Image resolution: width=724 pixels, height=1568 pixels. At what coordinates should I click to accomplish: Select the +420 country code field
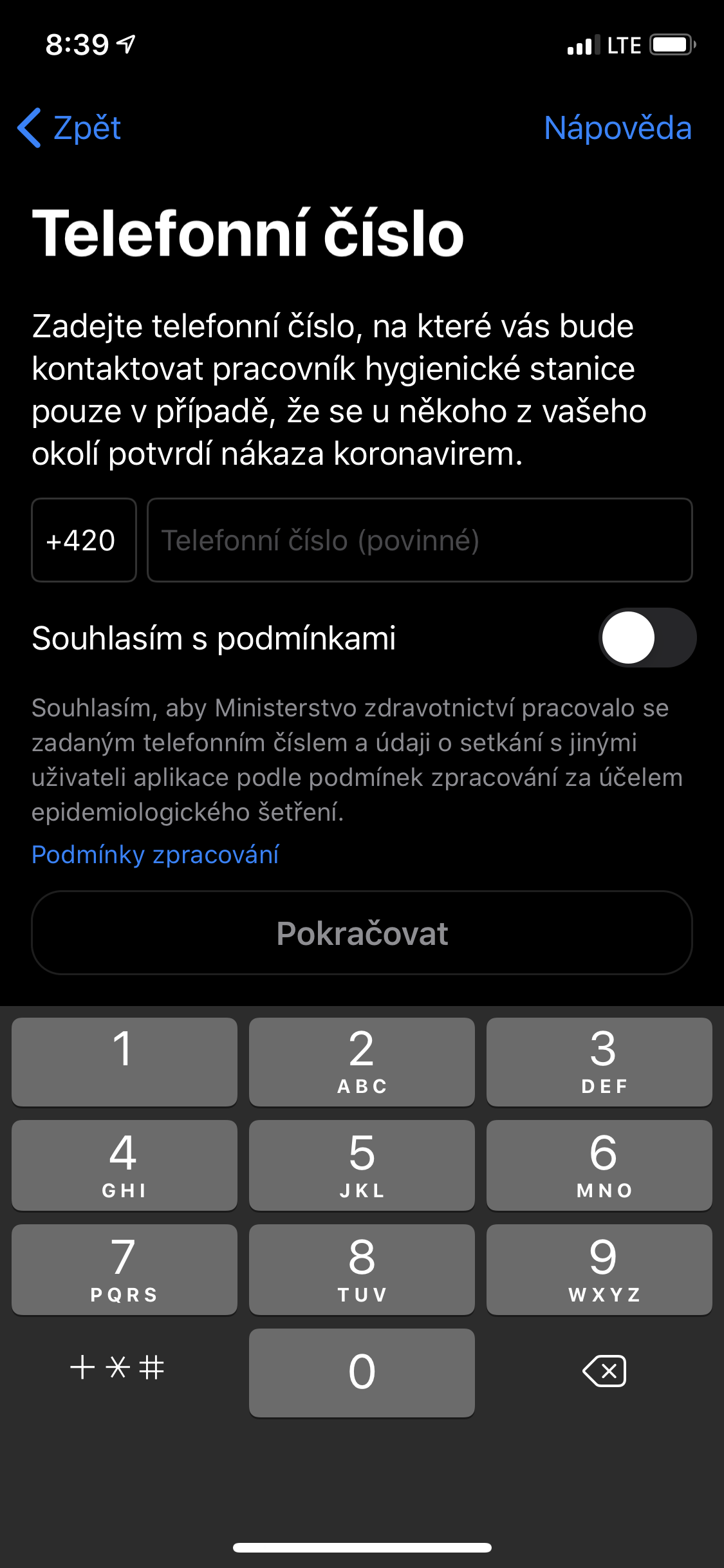tap(84, 540)
